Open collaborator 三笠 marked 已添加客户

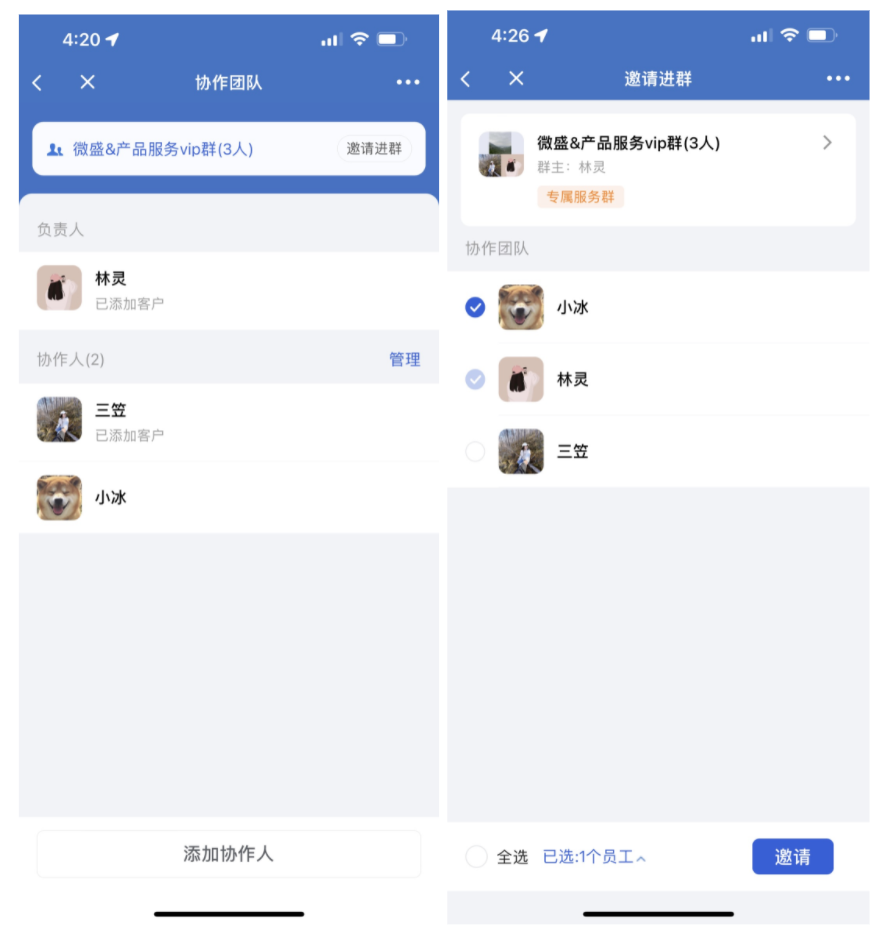(x=228, y=421)
